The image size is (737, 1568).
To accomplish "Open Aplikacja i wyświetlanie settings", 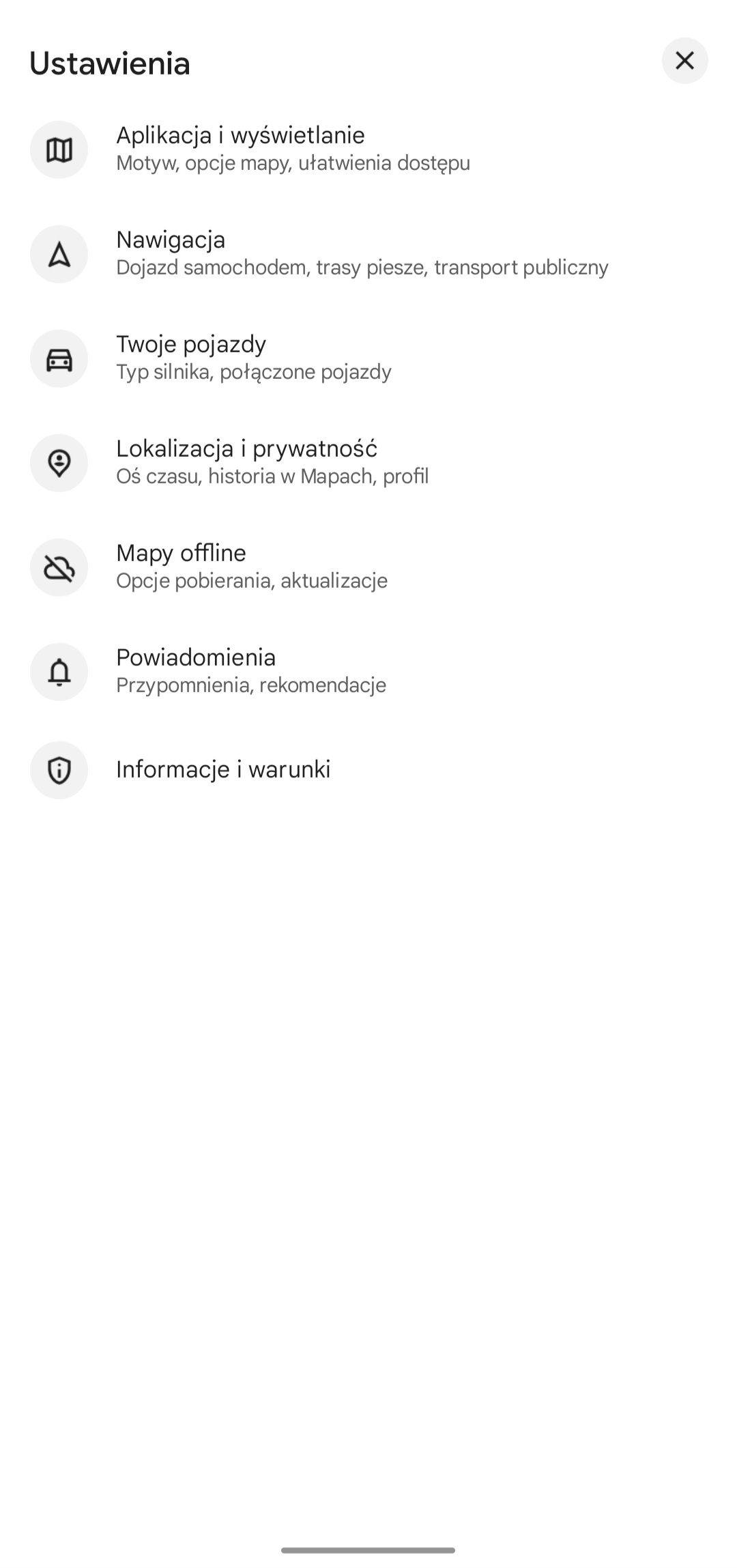I will click(369, 149).
